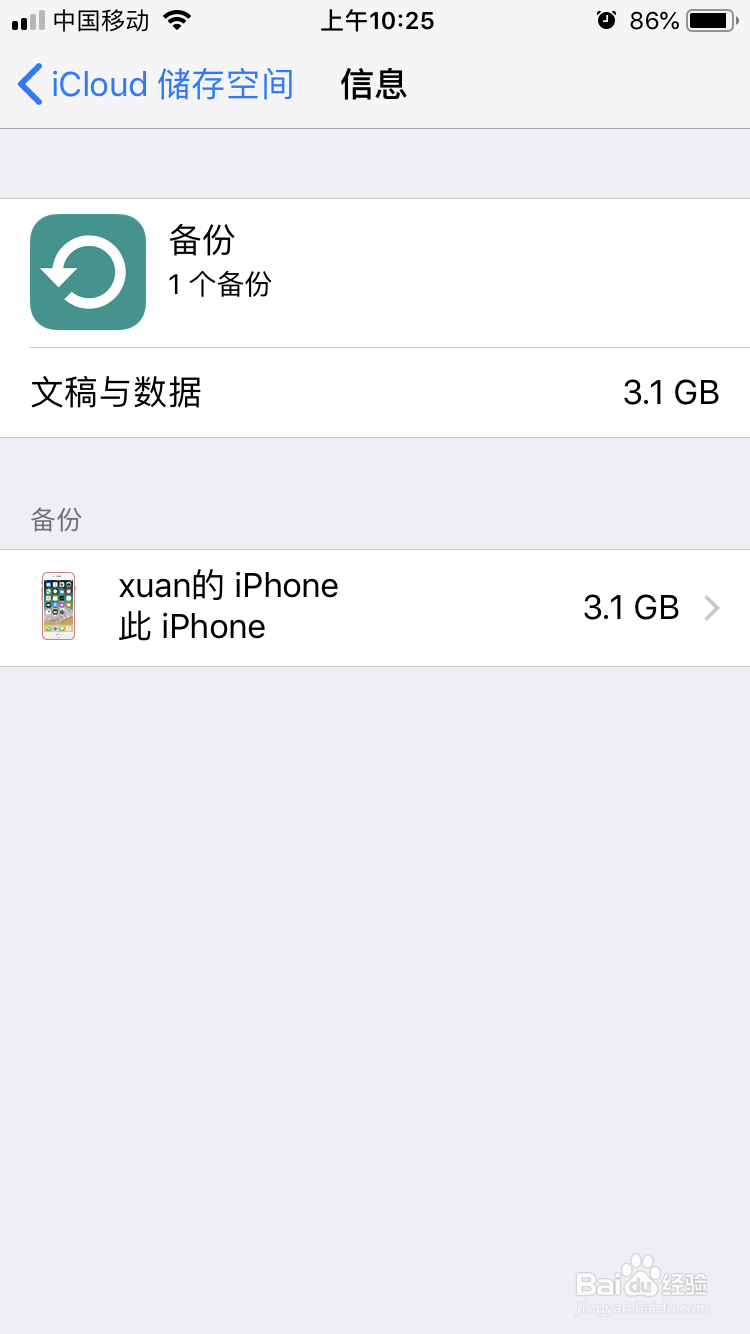750x1334 pixels.
Task: Tap the alarm clock icon in status bar
Action: pyautogui.click(x=607, y=20)
